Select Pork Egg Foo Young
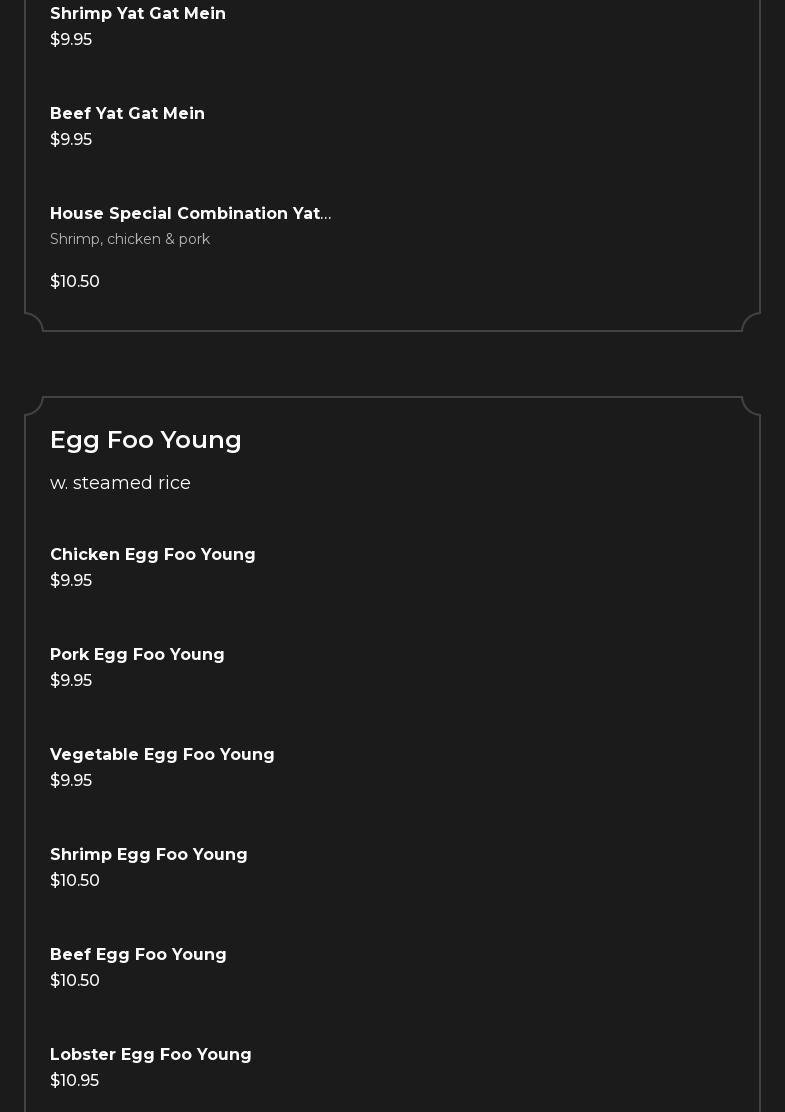The image size is (785, 1112). (x=137, y=655)
